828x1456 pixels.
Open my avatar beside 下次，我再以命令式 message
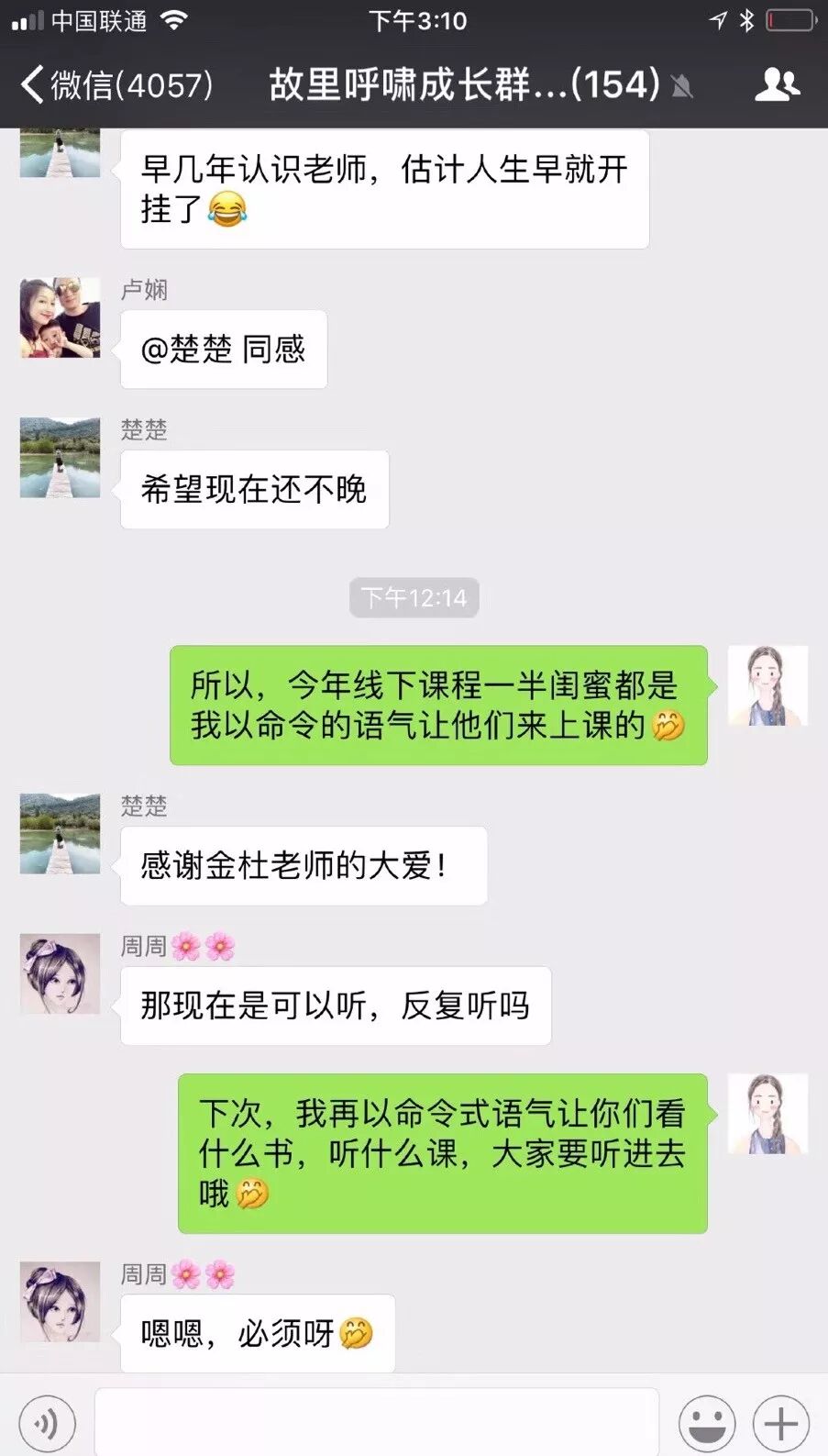point(767,1114)
